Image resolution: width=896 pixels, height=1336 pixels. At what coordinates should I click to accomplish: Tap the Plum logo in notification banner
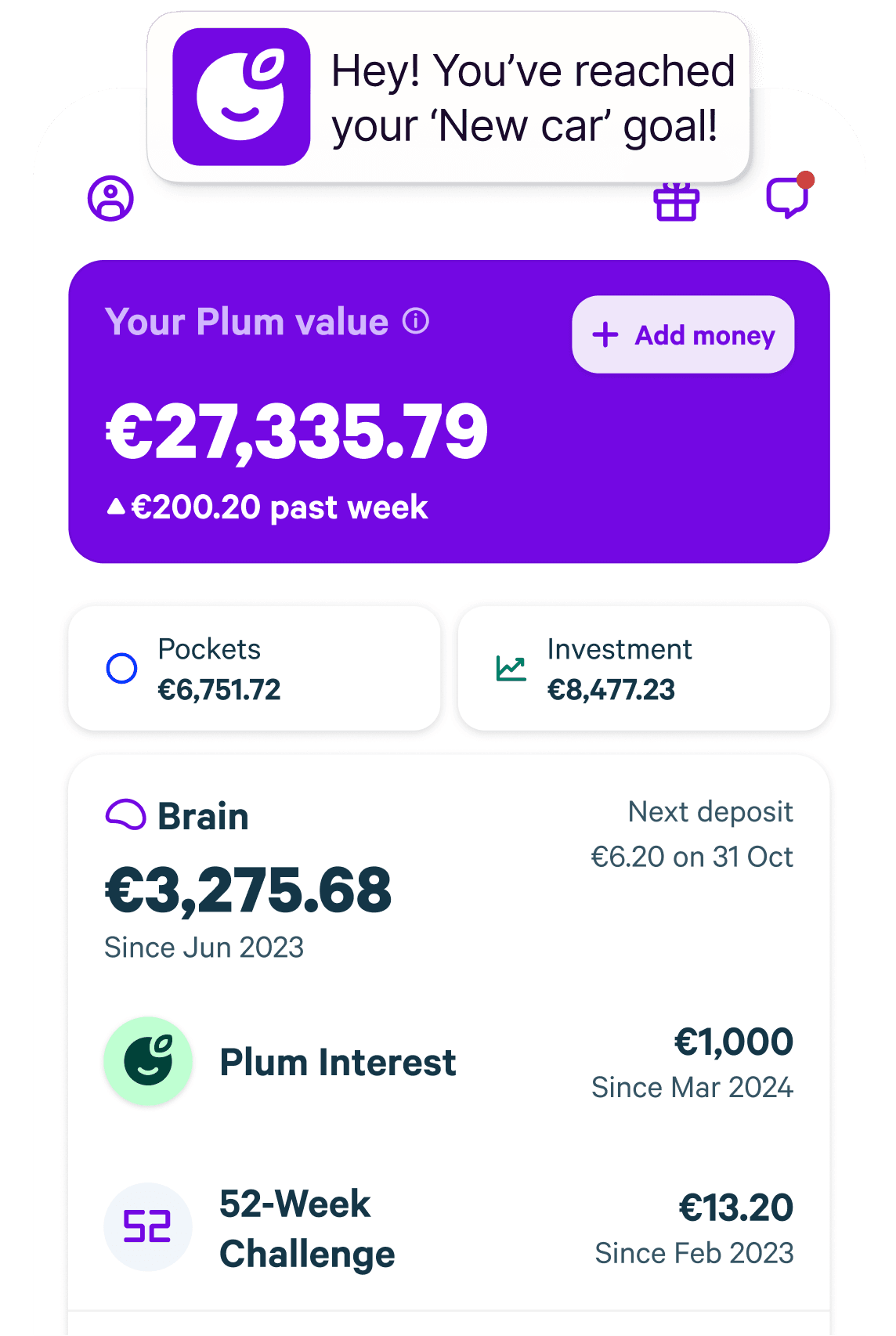tap(243, 95)
